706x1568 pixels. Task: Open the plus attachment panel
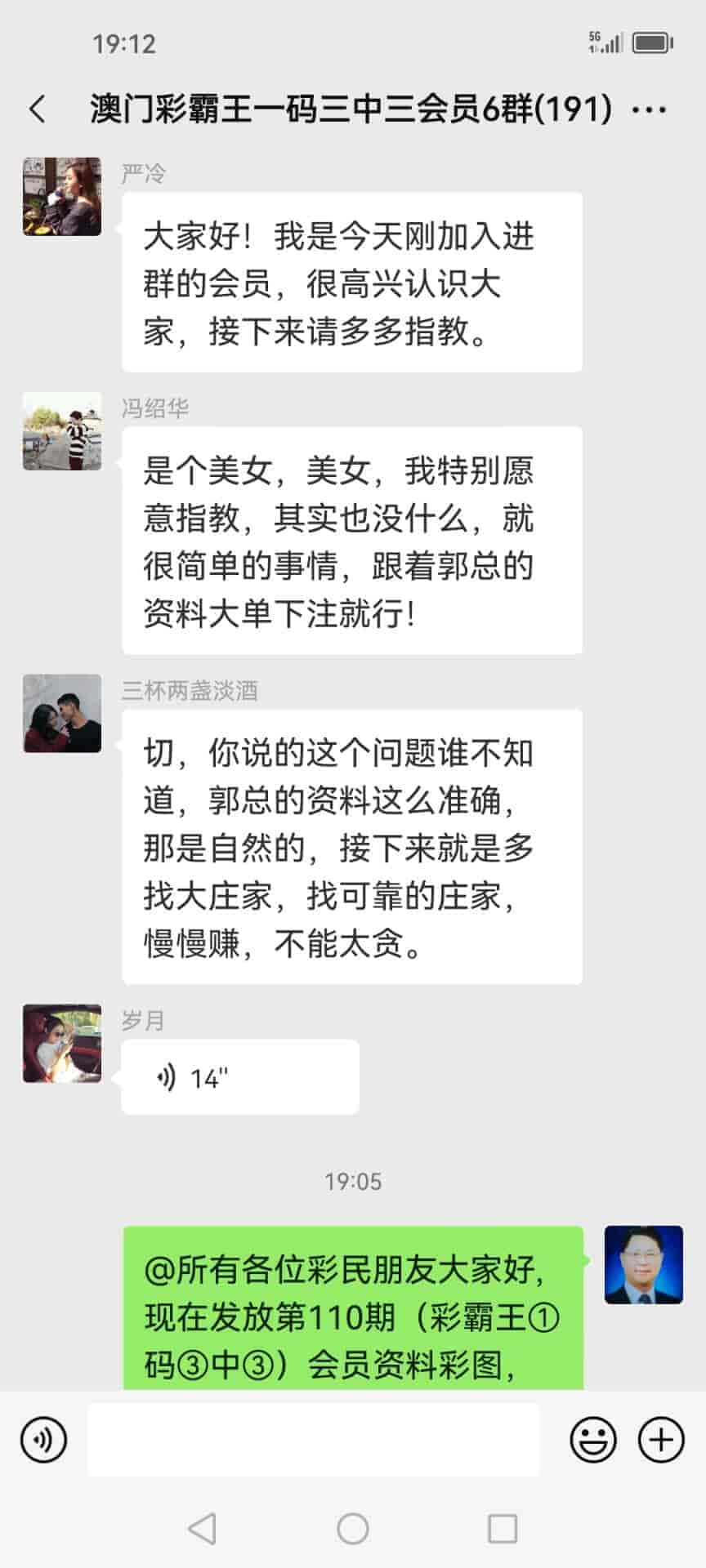pyautogui.click(x=660, y=1440)
